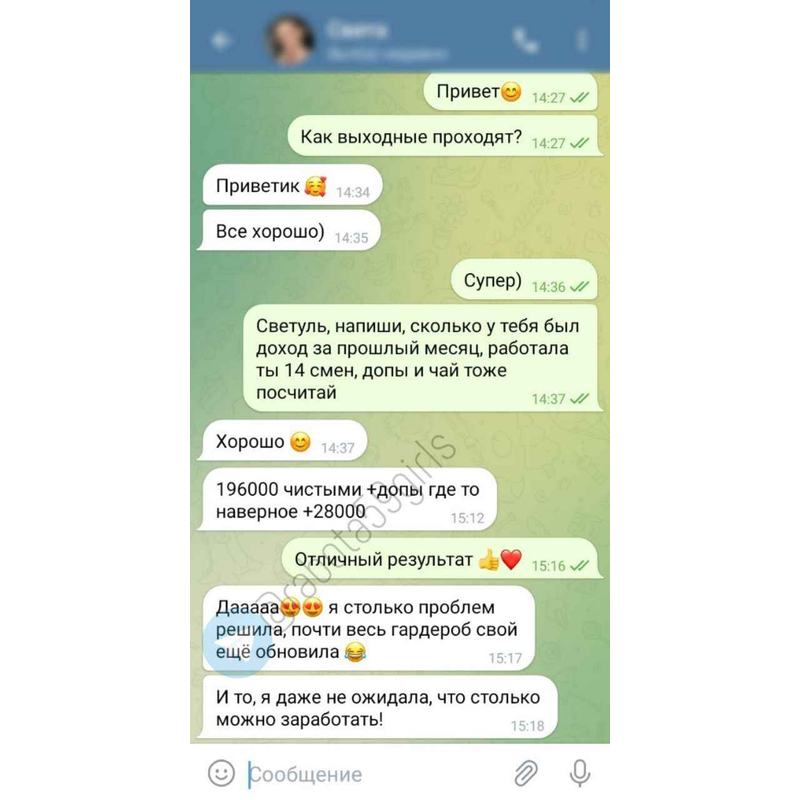Focus the Сообщение message field

[370, 774]
